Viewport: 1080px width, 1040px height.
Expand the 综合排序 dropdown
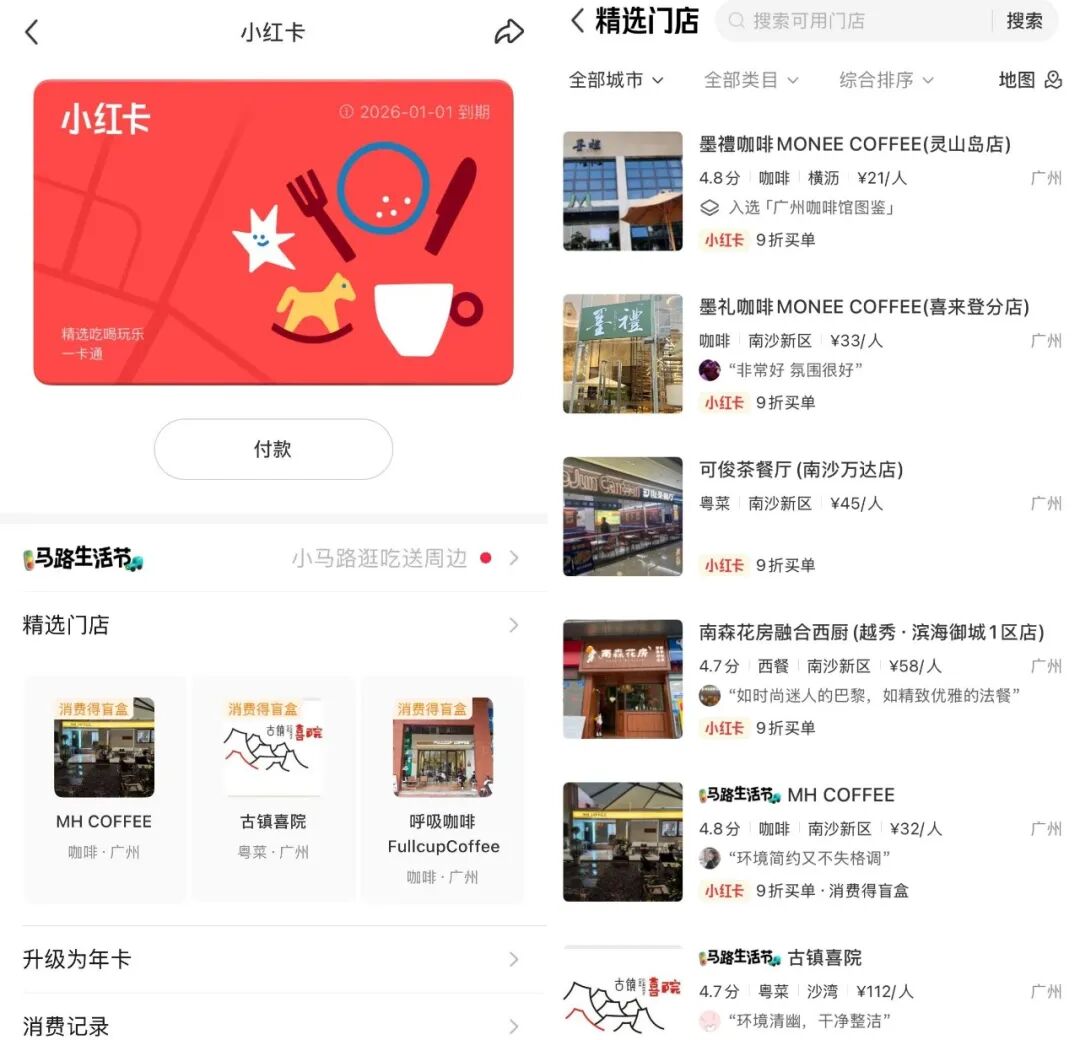[x=886, y=80]
